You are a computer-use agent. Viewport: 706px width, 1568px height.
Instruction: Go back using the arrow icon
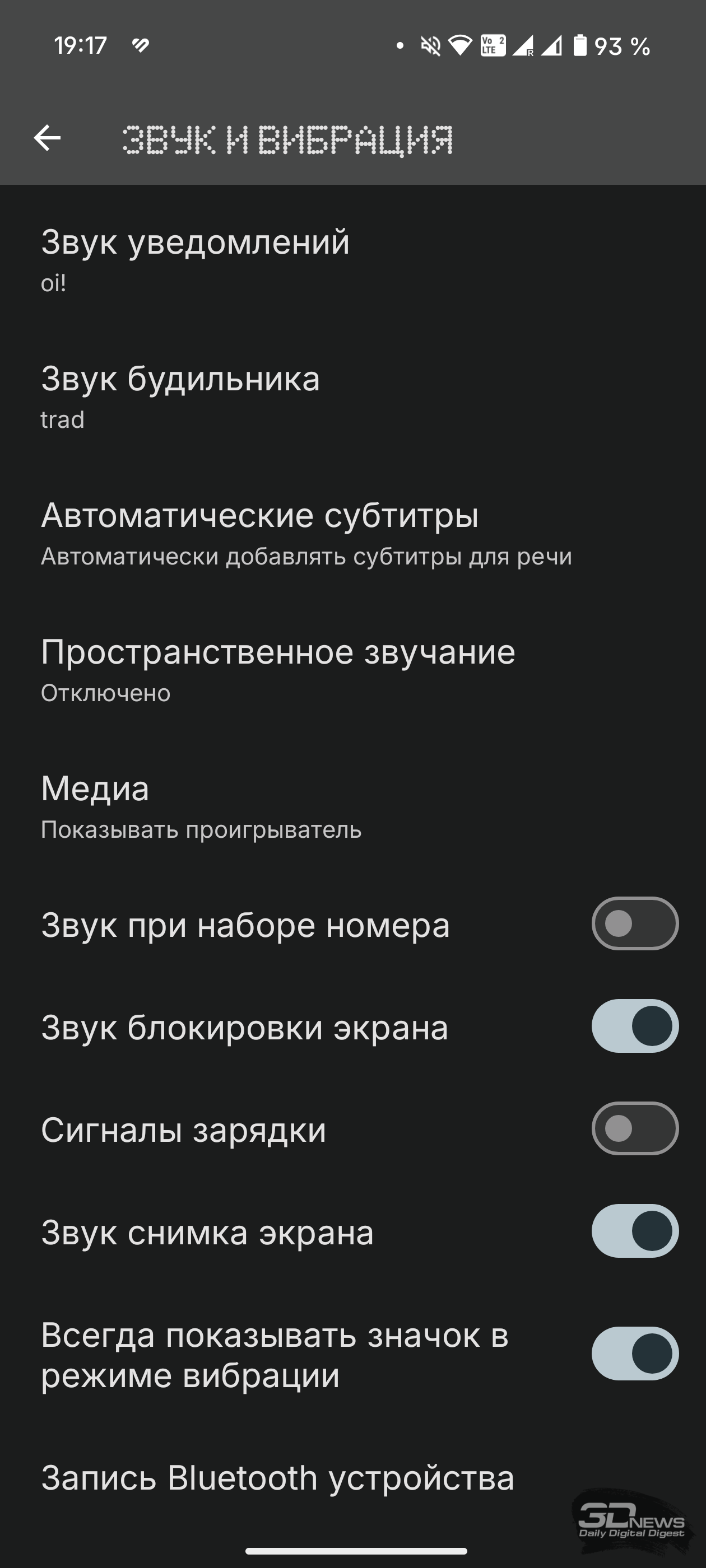[47, 138]
